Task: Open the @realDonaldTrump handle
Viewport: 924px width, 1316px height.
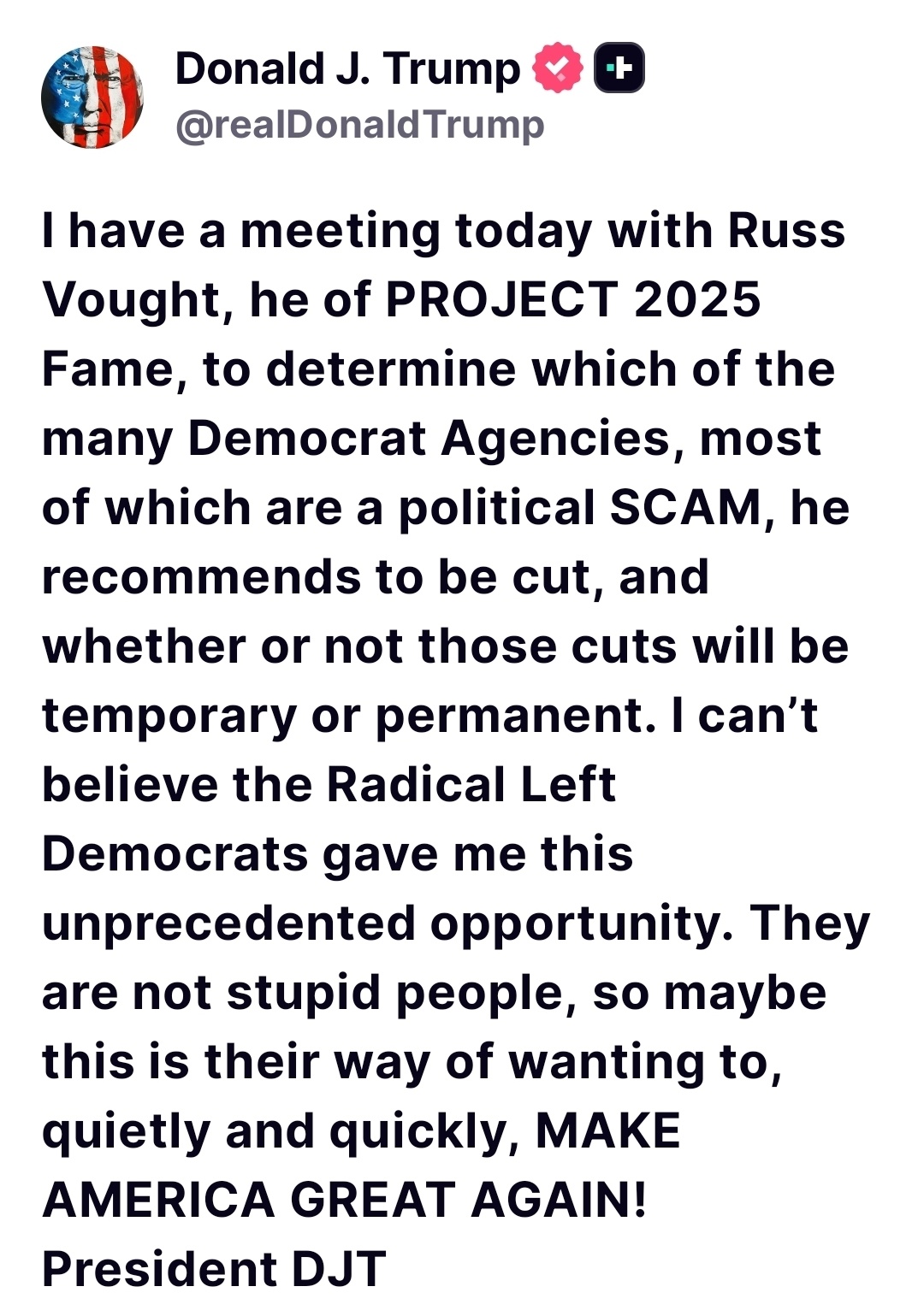Action: [x=359, y=125]
